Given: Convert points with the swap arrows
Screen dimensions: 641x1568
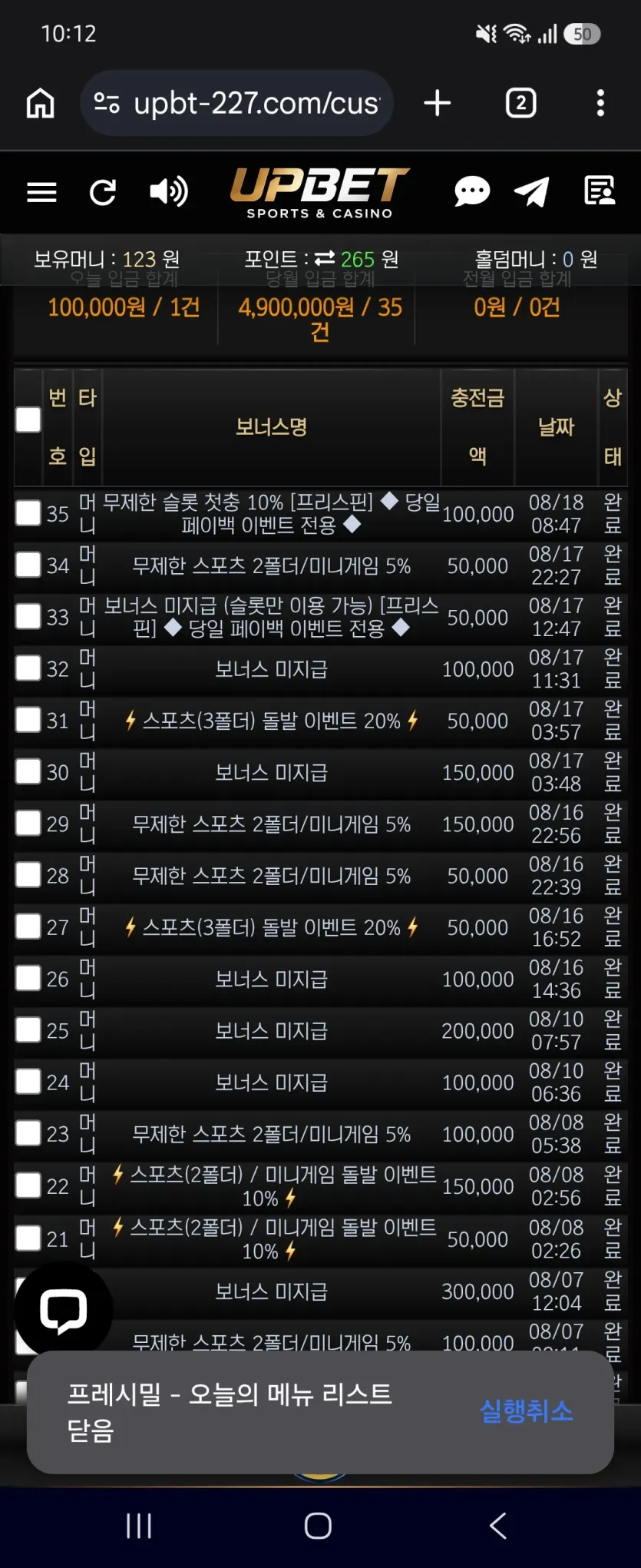Looking at the screenshot, I should coord(325,259).
